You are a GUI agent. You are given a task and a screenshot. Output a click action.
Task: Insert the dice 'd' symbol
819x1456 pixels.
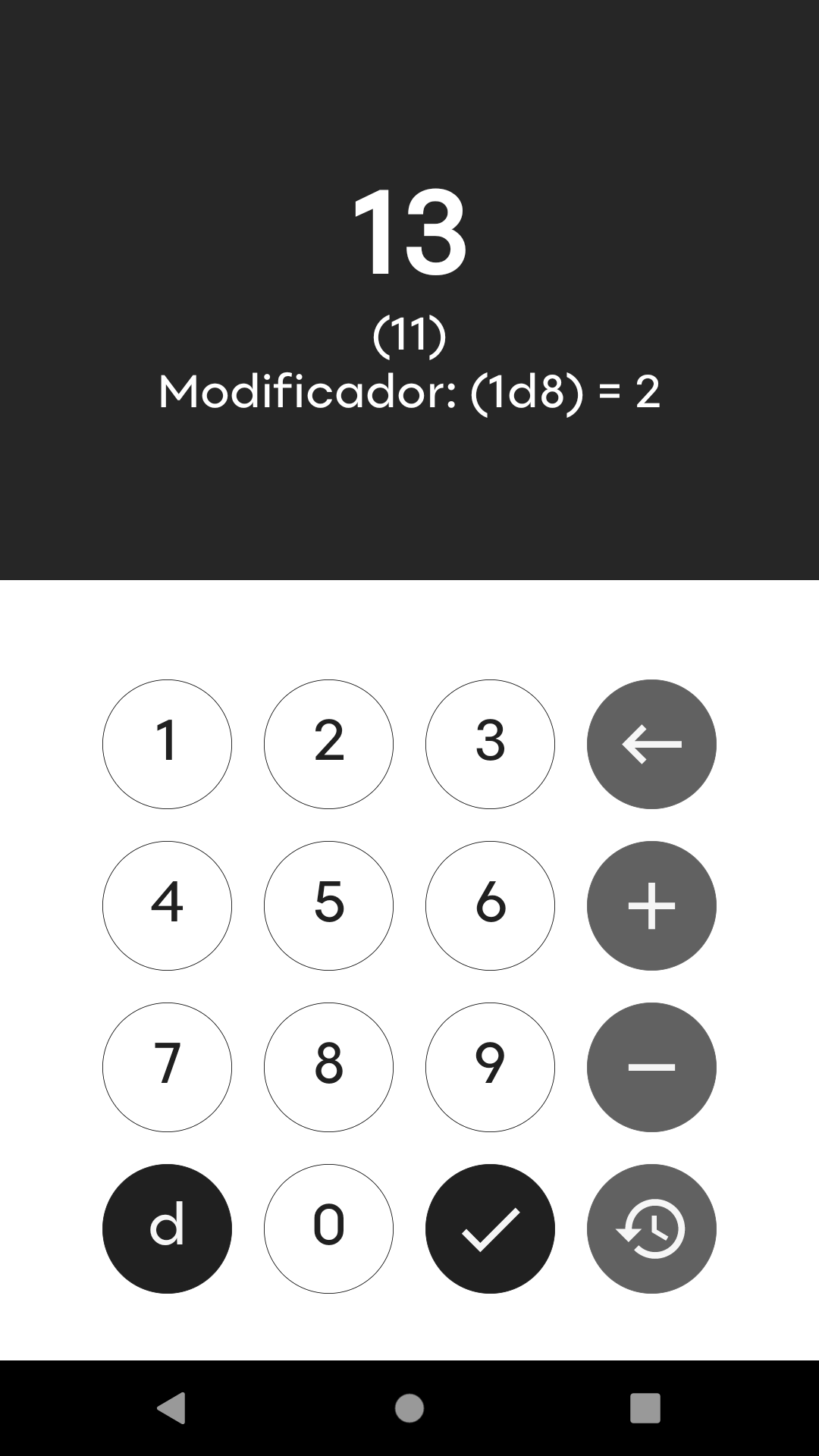167,1228
